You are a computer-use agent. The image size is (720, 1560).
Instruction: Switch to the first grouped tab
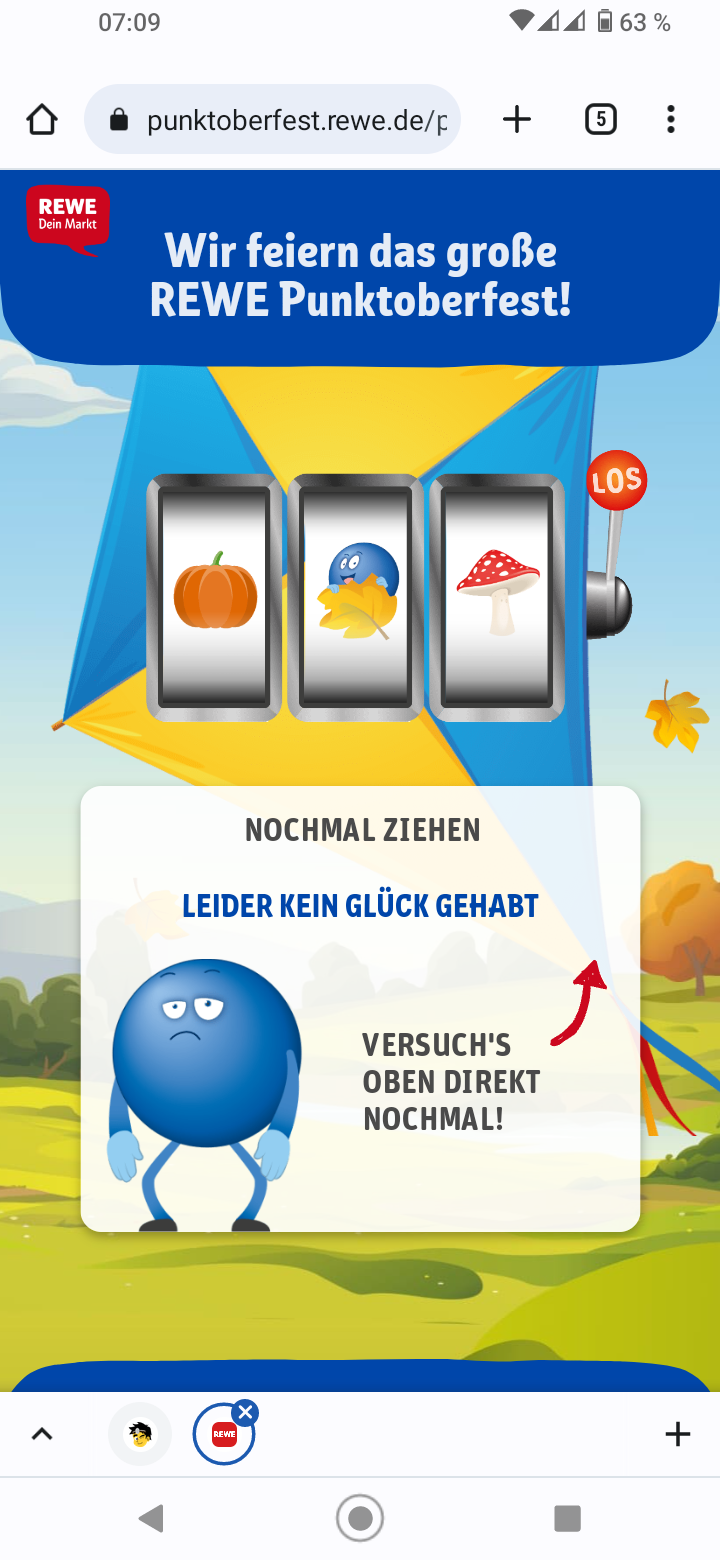[140, 1434]
